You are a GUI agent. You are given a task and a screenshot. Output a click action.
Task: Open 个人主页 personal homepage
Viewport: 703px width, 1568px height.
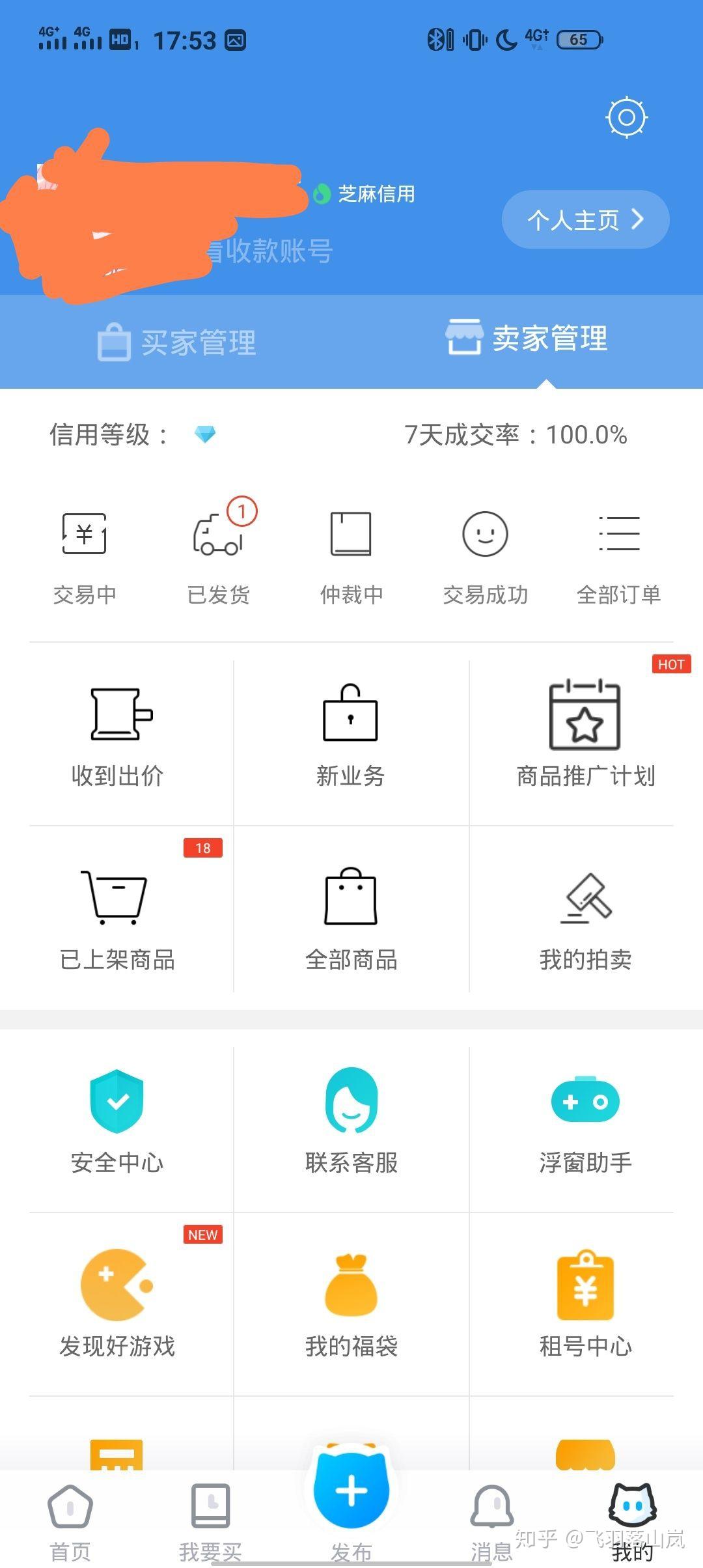(x=585, y=219)
